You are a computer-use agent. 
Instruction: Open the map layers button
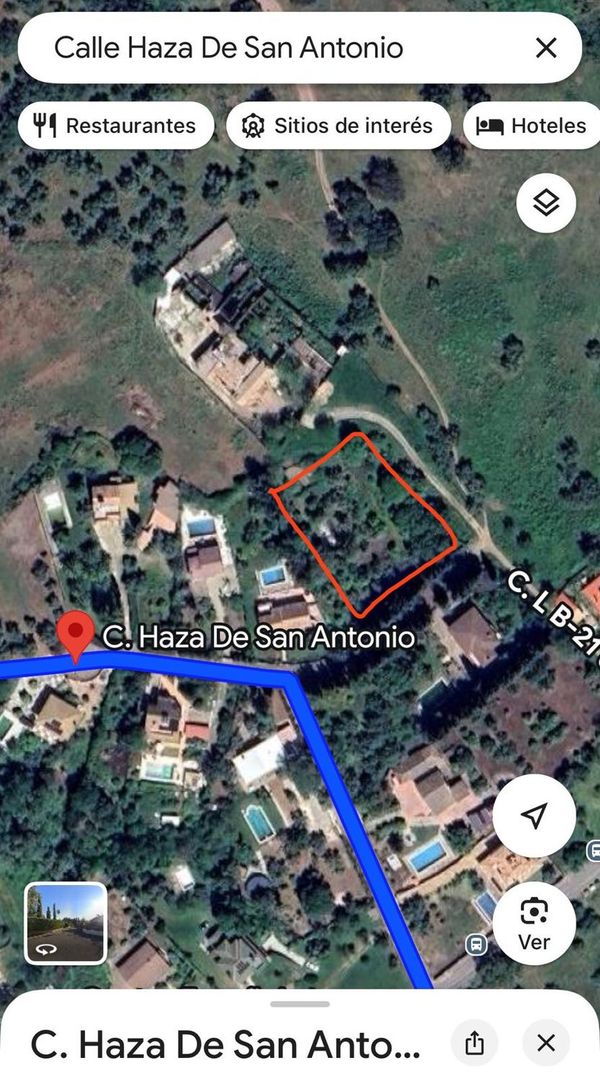545,203
